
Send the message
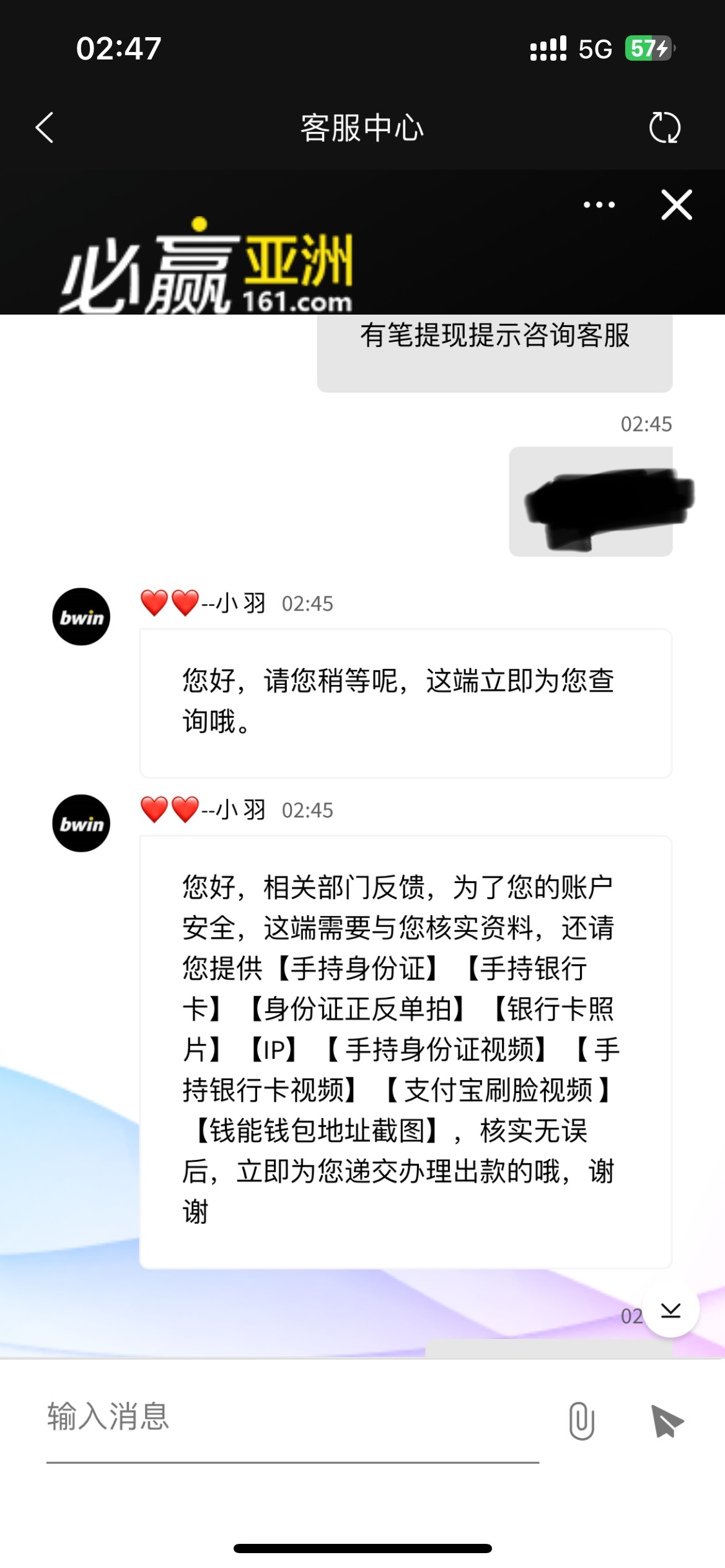(x=667, y=1421)
